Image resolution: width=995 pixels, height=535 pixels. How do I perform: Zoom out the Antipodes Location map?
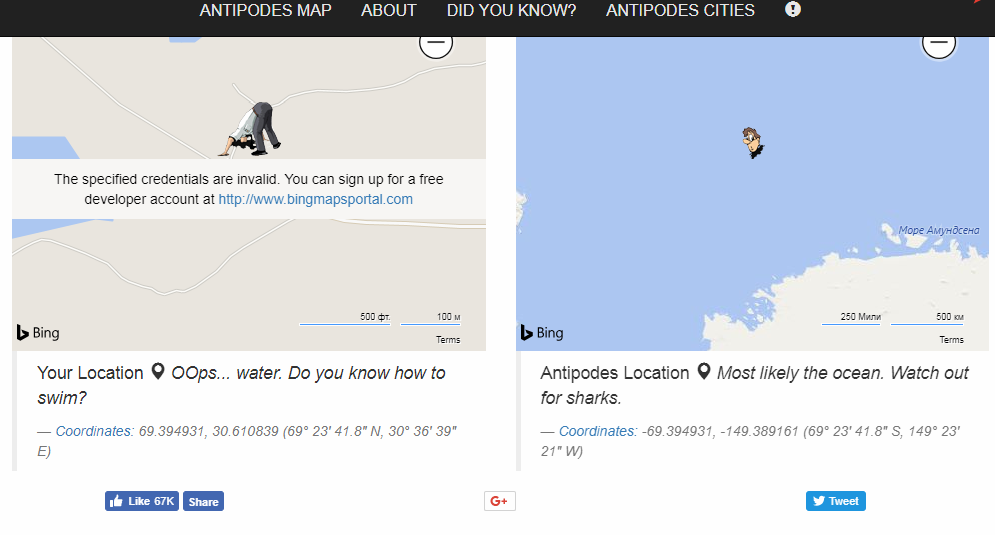coord(939,43)
